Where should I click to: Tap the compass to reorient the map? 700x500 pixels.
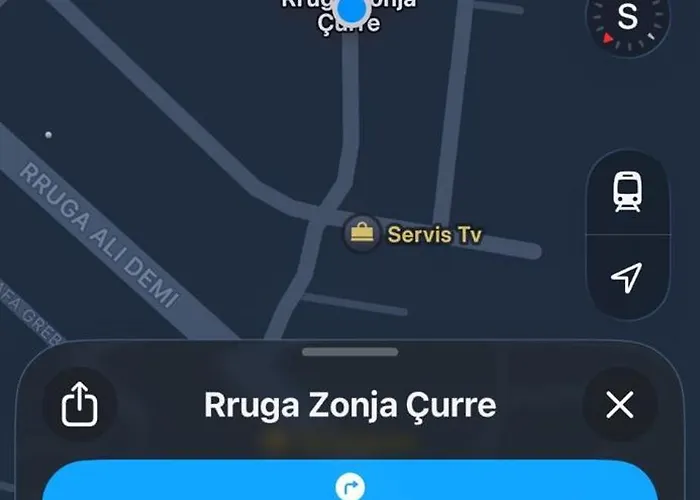point(627,22)
